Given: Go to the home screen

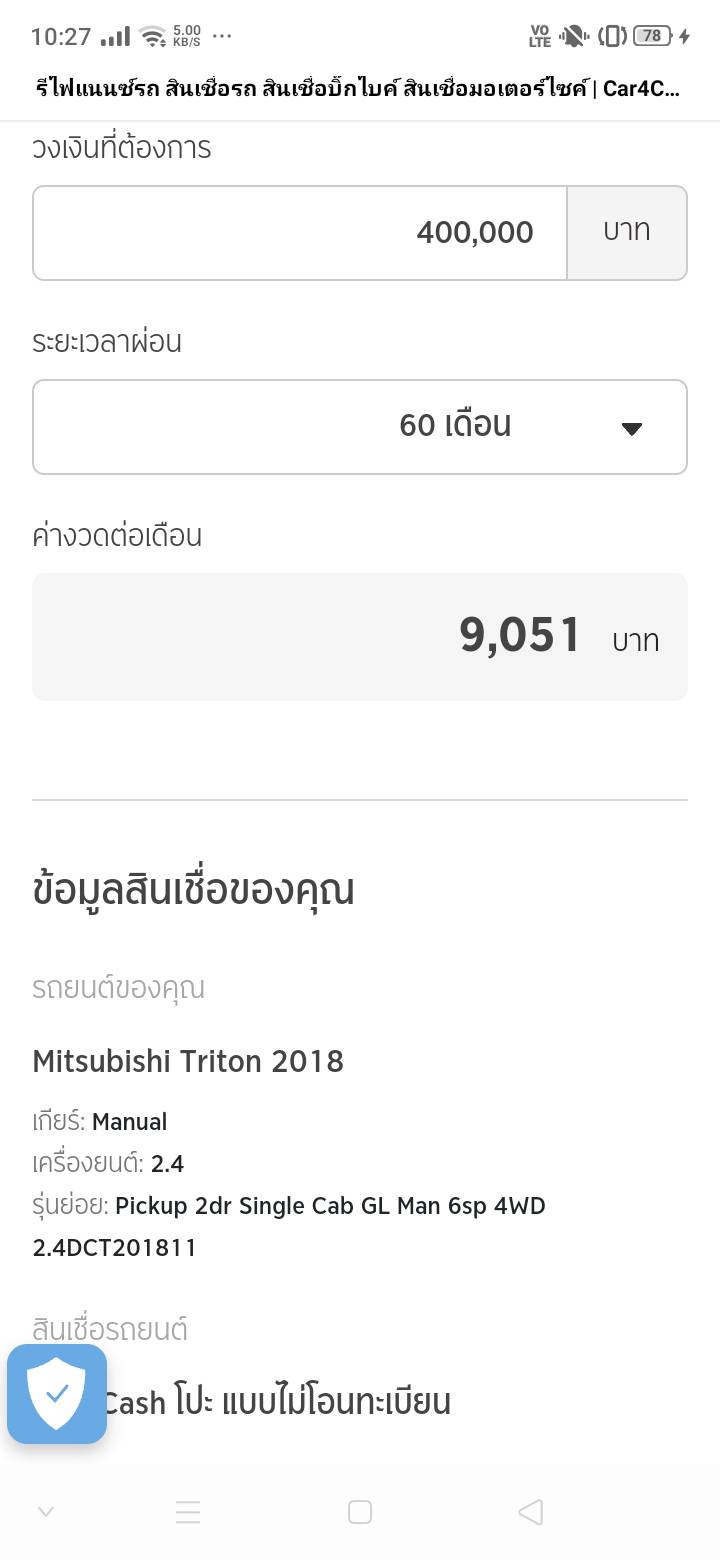Looking at the screenshot, I should 360,1512.
